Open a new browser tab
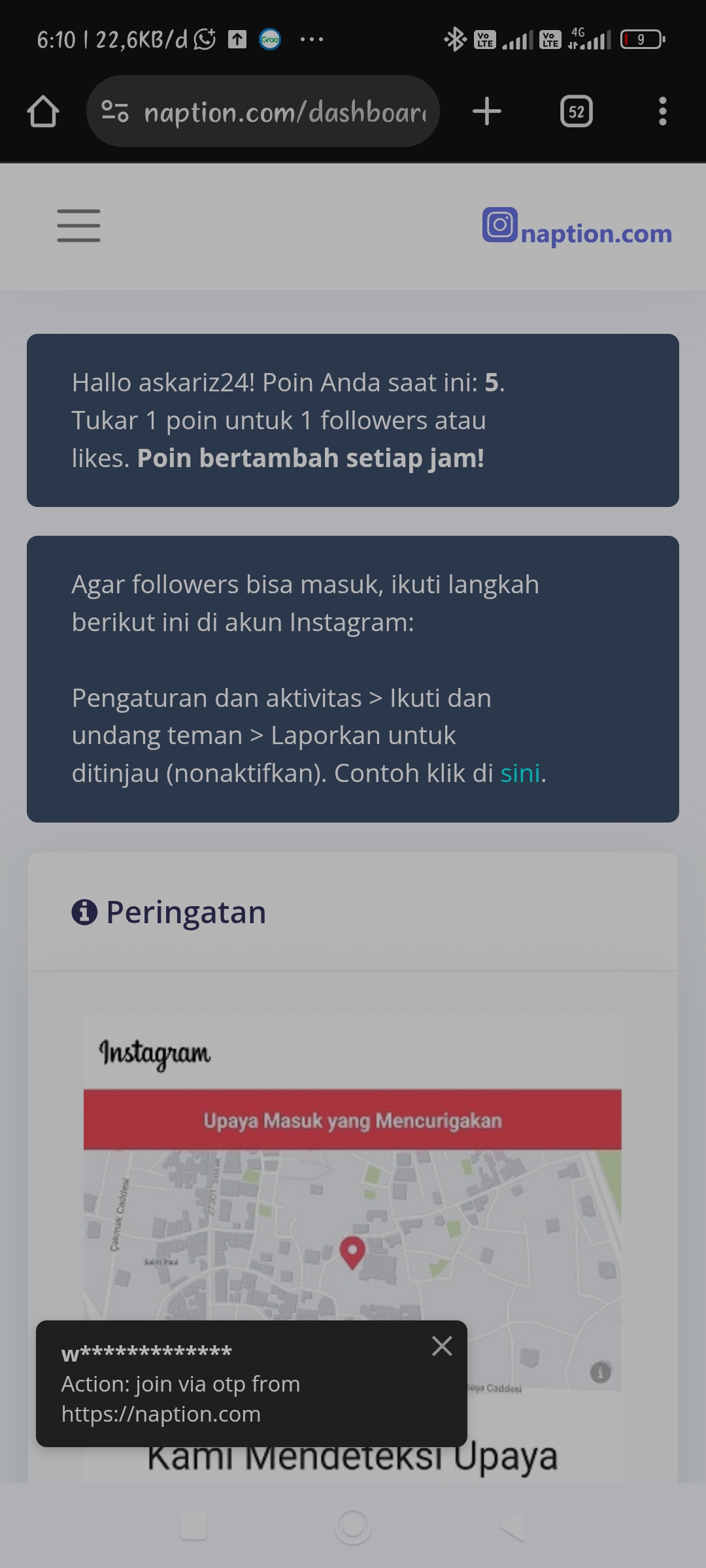Image resolution: width=706 pixels, height=1568 pixels. (x=487, y=111)
